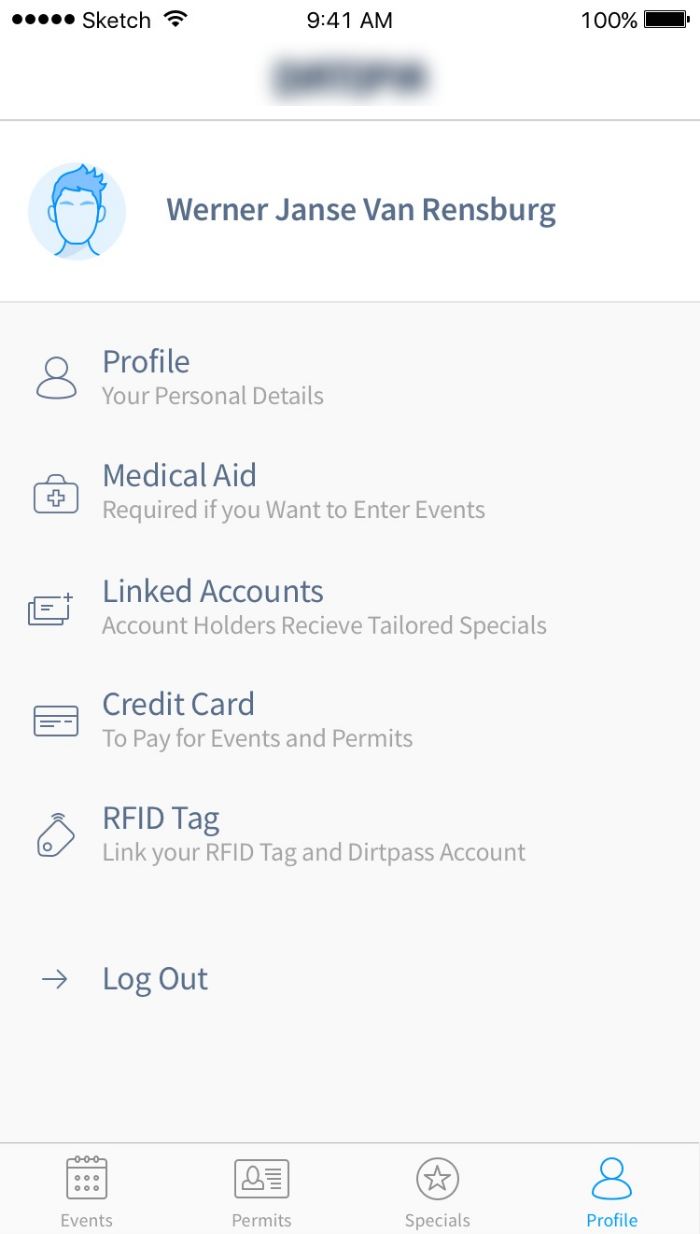
Task: Switch to the Permits tab
Action: 262,1190
